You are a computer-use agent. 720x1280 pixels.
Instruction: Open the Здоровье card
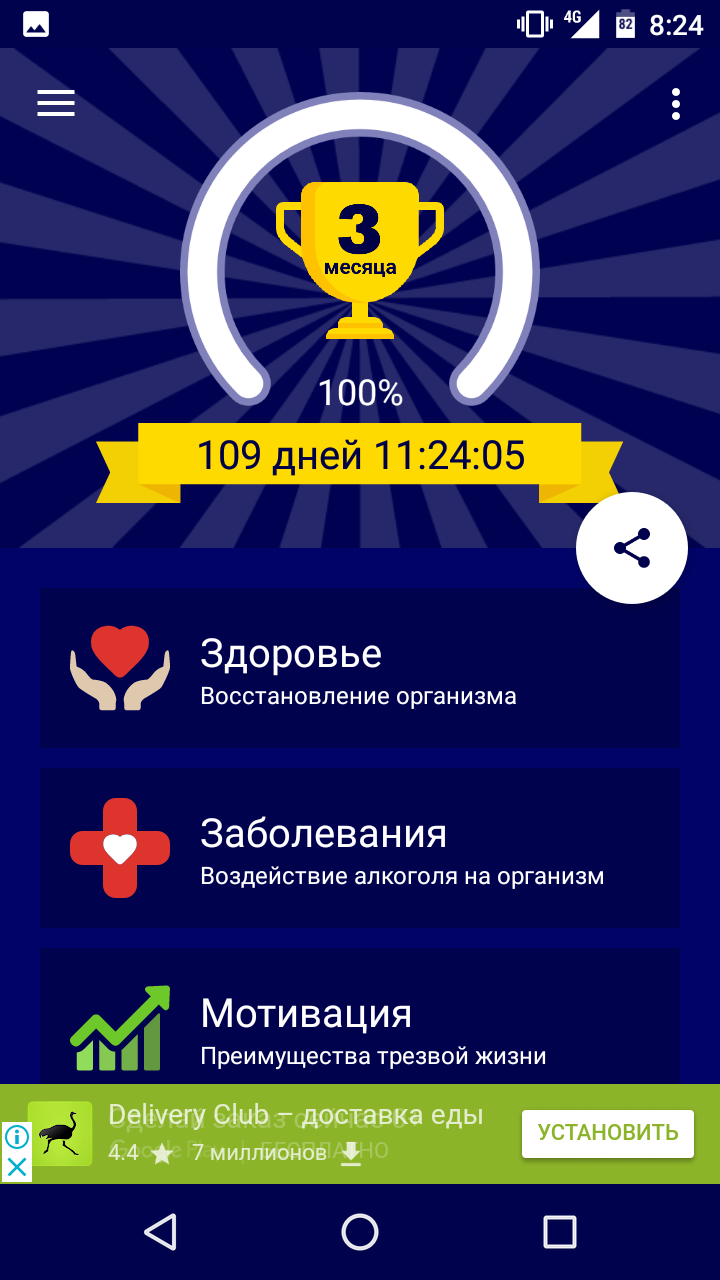click(x=360, y=667)
